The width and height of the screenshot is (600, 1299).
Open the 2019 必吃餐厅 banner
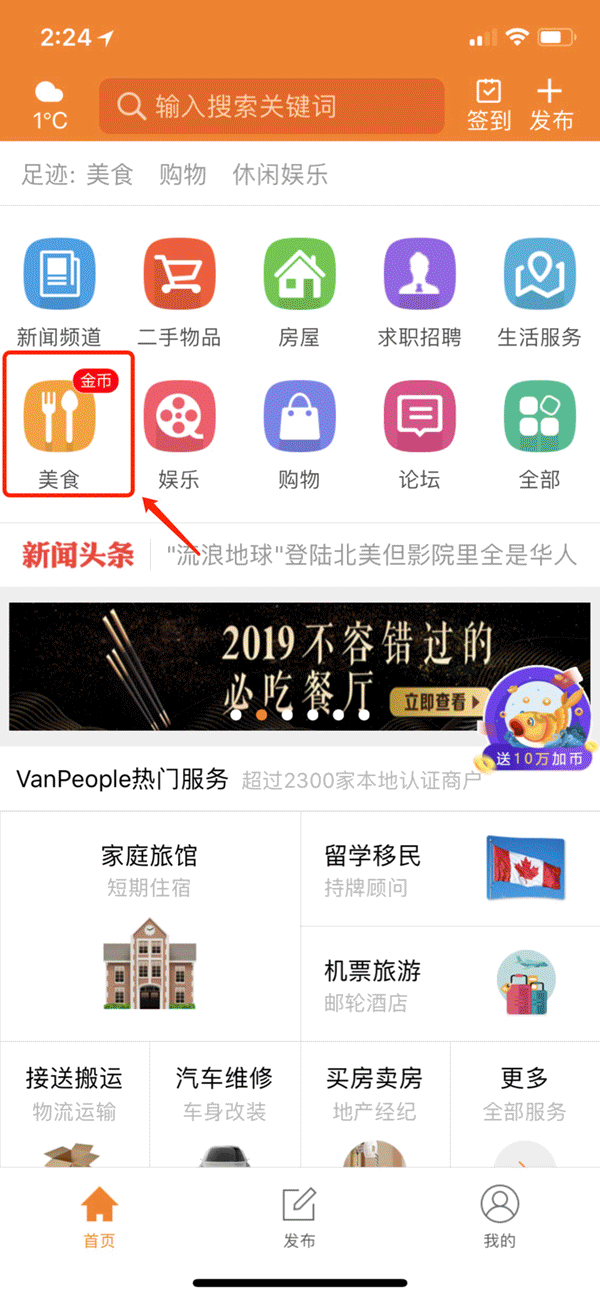[x=299, y=666]
